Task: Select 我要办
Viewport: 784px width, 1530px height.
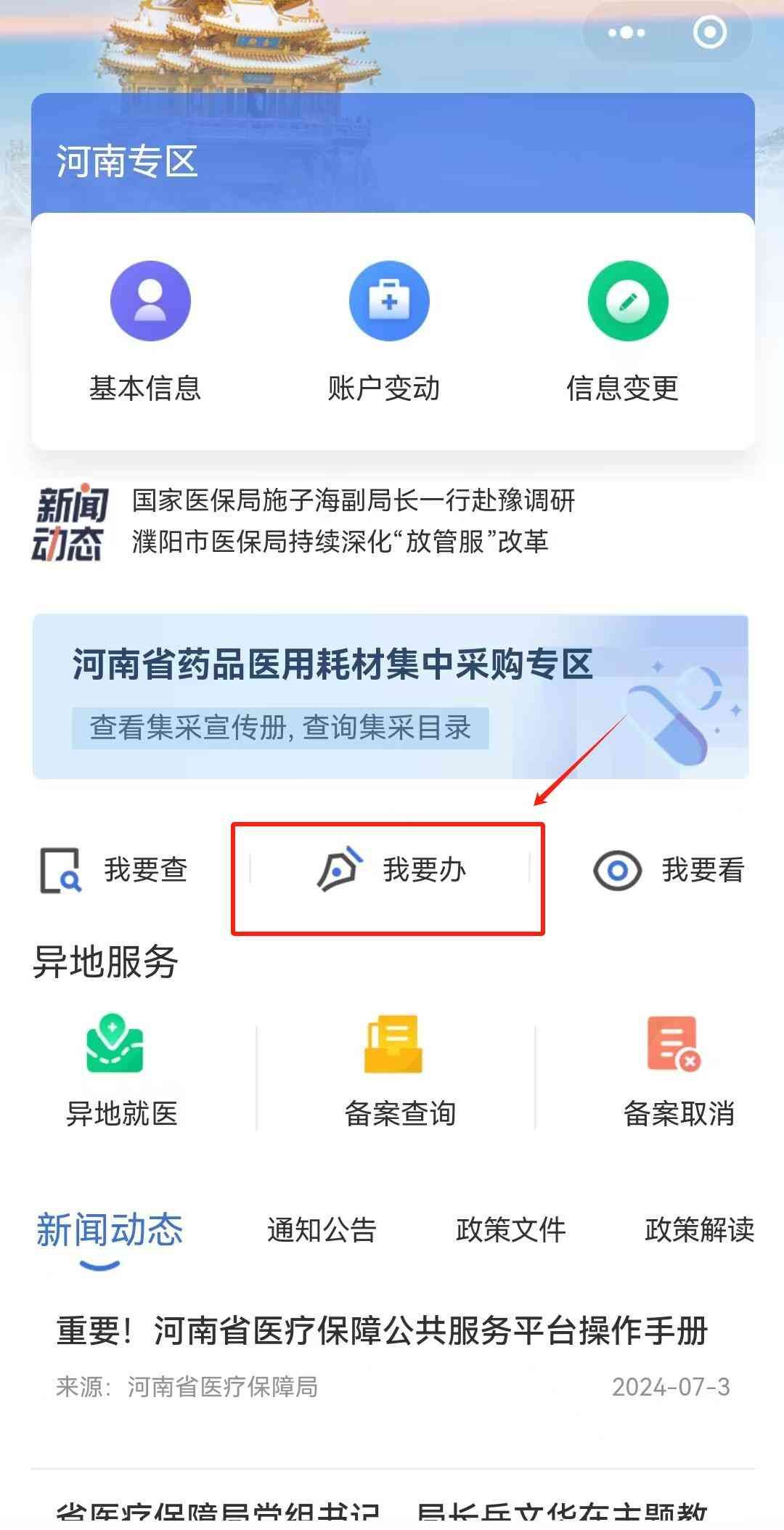Action: point(391,869)
